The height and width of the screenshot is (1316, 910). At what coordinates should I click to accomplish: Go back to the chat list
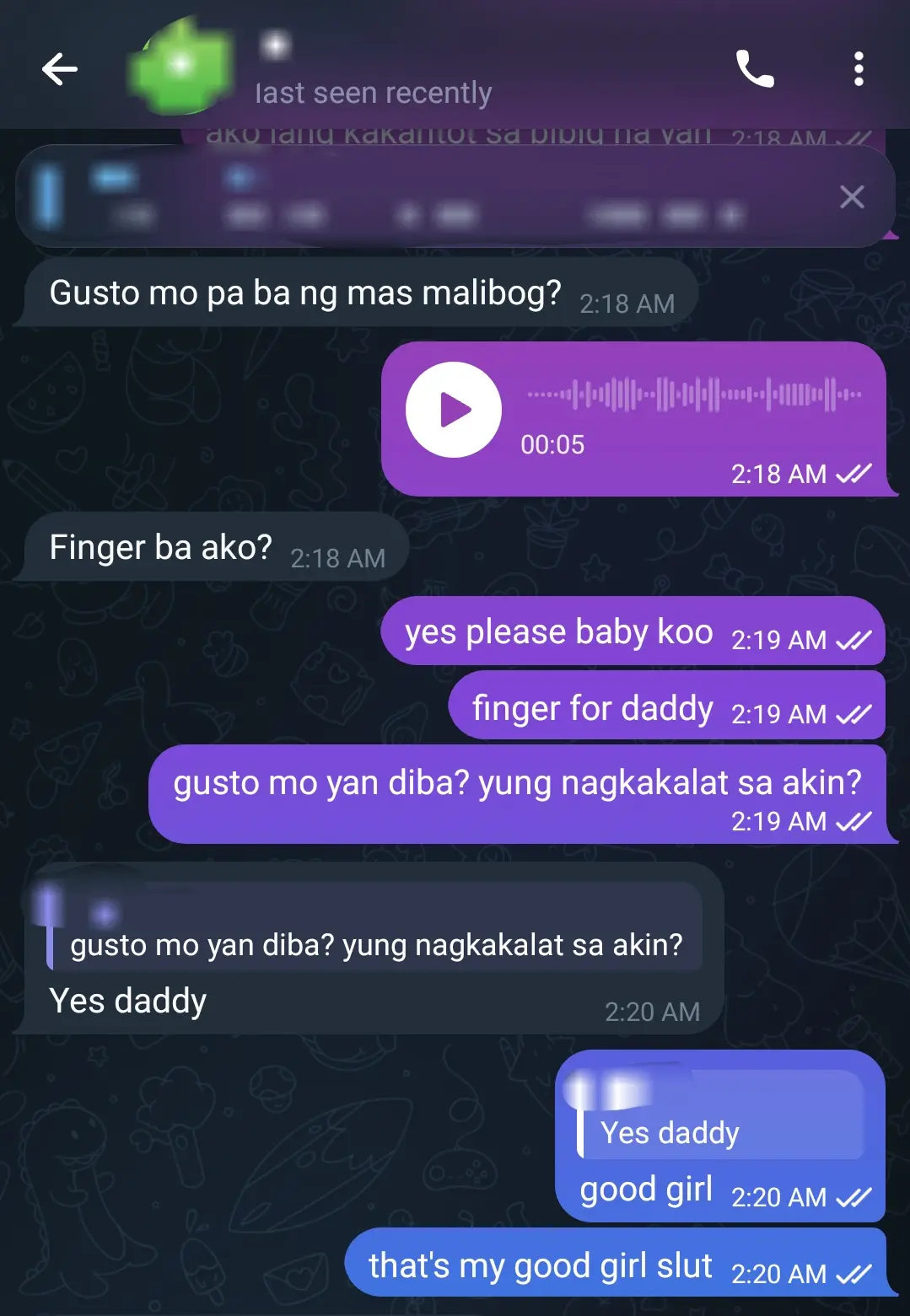pos(60,69)
